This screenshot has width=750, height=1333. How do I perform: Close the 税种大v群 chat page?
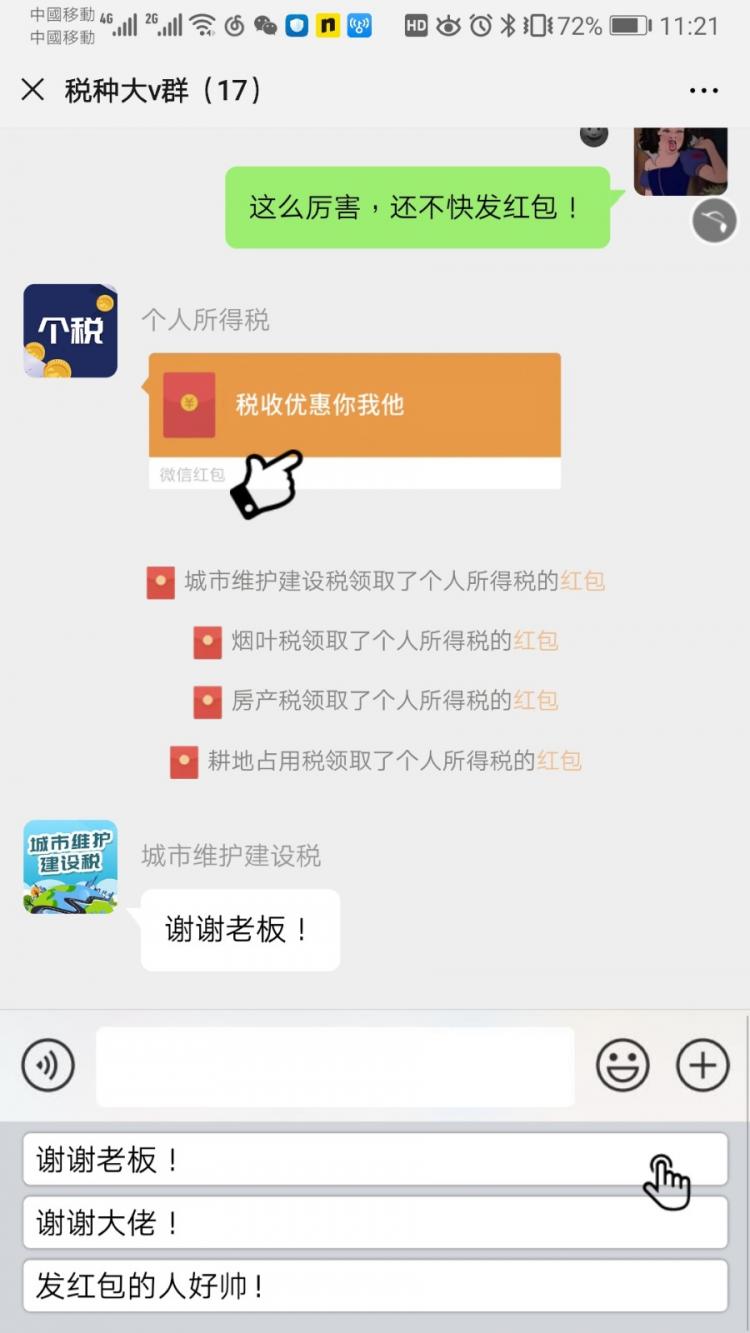pos(33,90)
